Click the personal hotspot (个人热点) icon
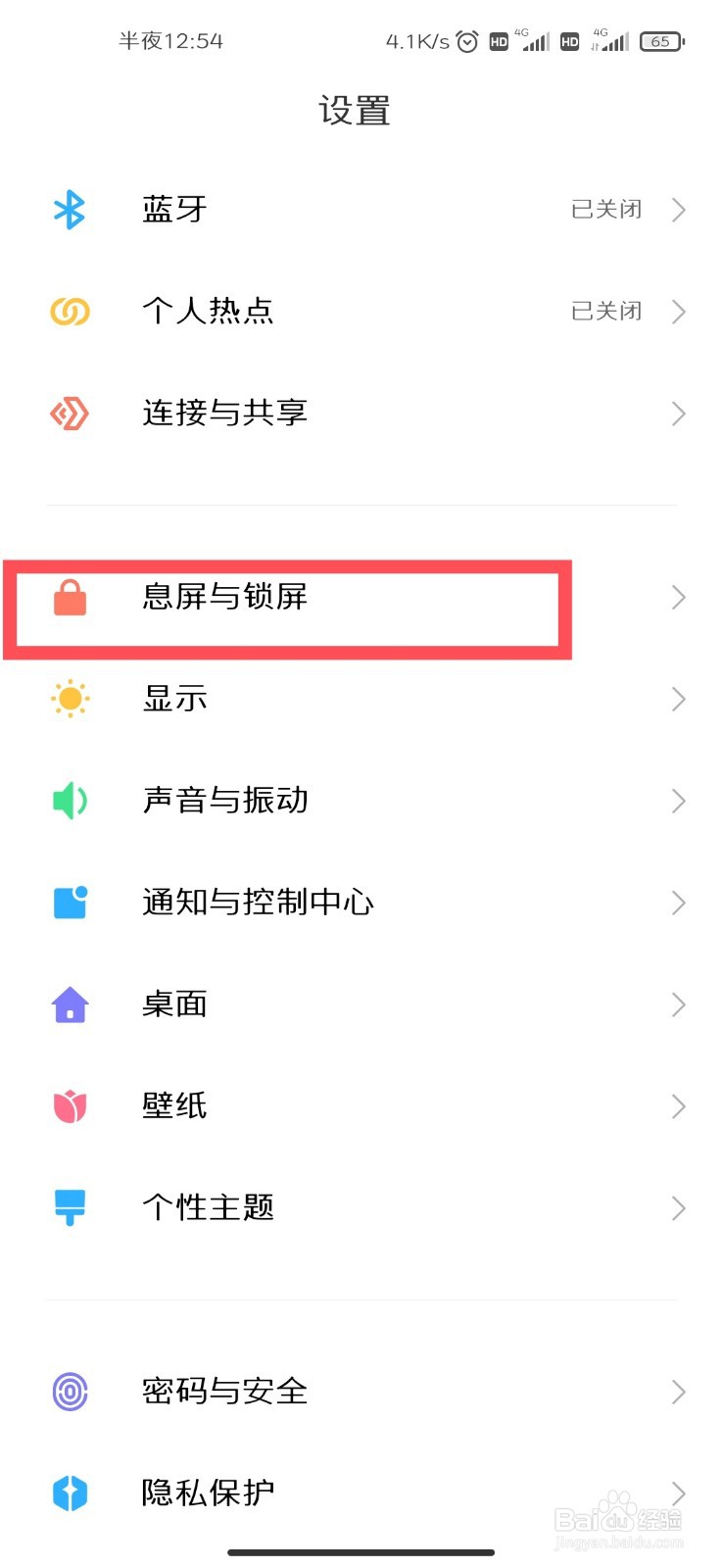 point(69,311)
